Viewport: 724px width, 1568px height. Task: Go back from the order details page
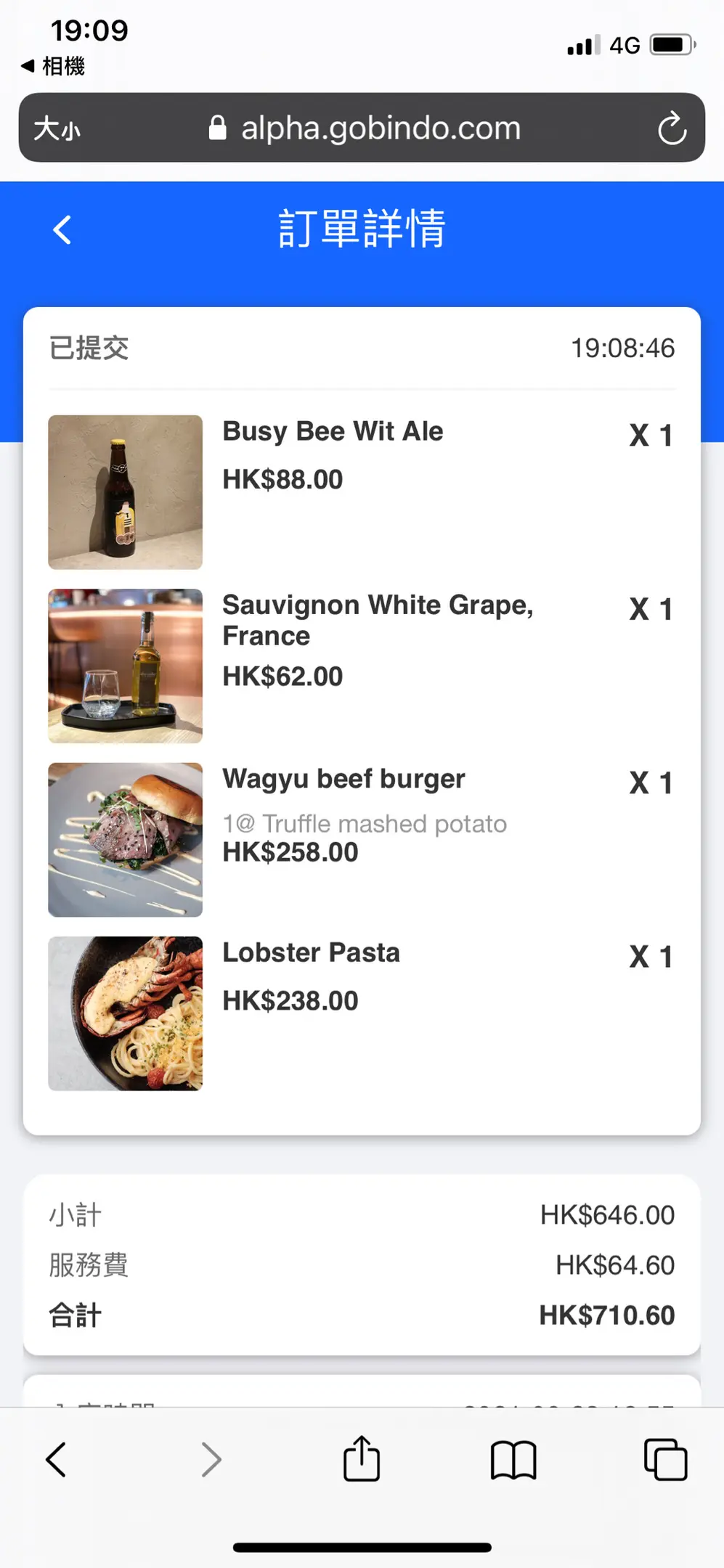coord(62,230)
